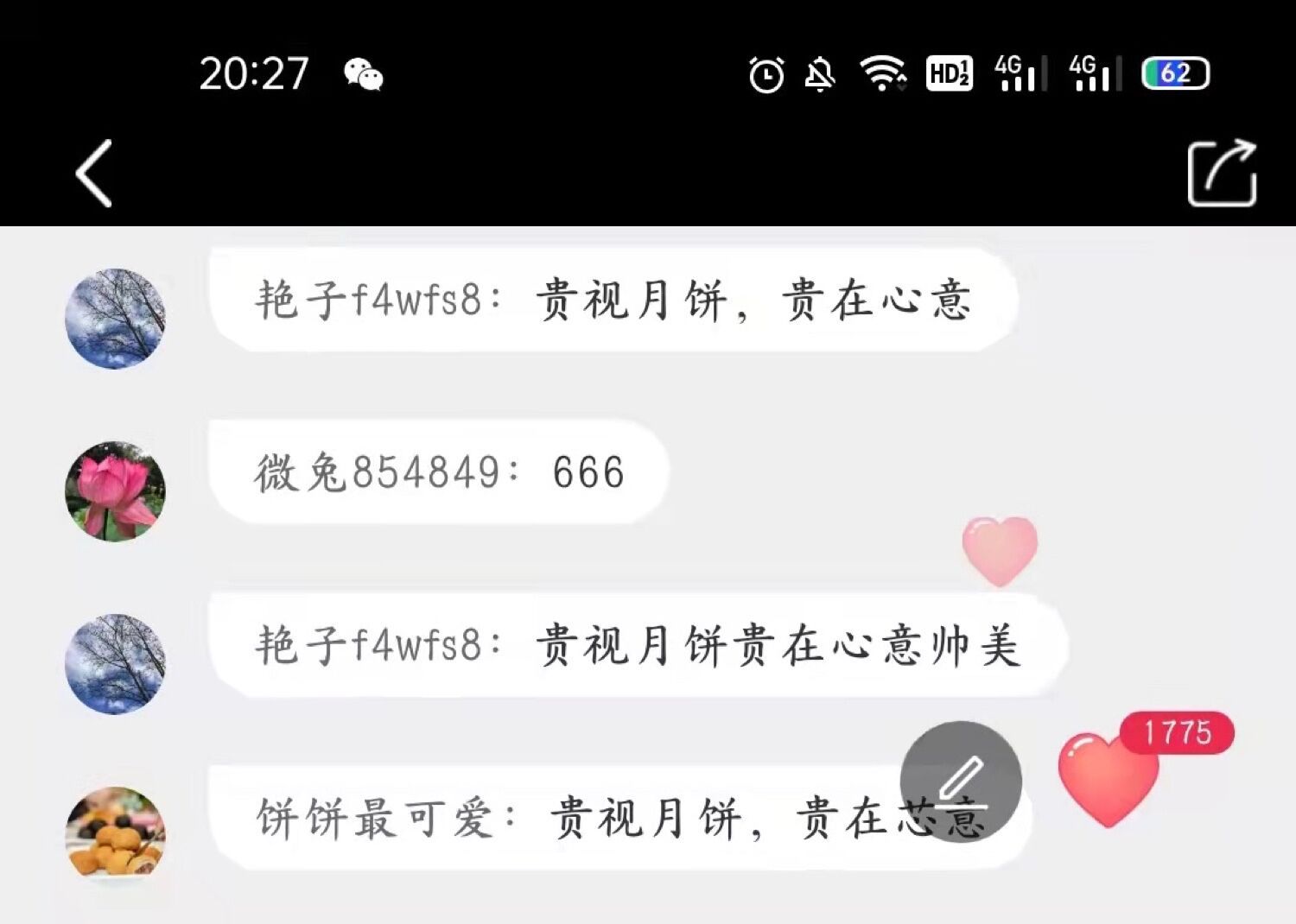
Task: Open 微兔854849's lotus avatar profile
Action: pyautogui.click(x=115, y=491)
